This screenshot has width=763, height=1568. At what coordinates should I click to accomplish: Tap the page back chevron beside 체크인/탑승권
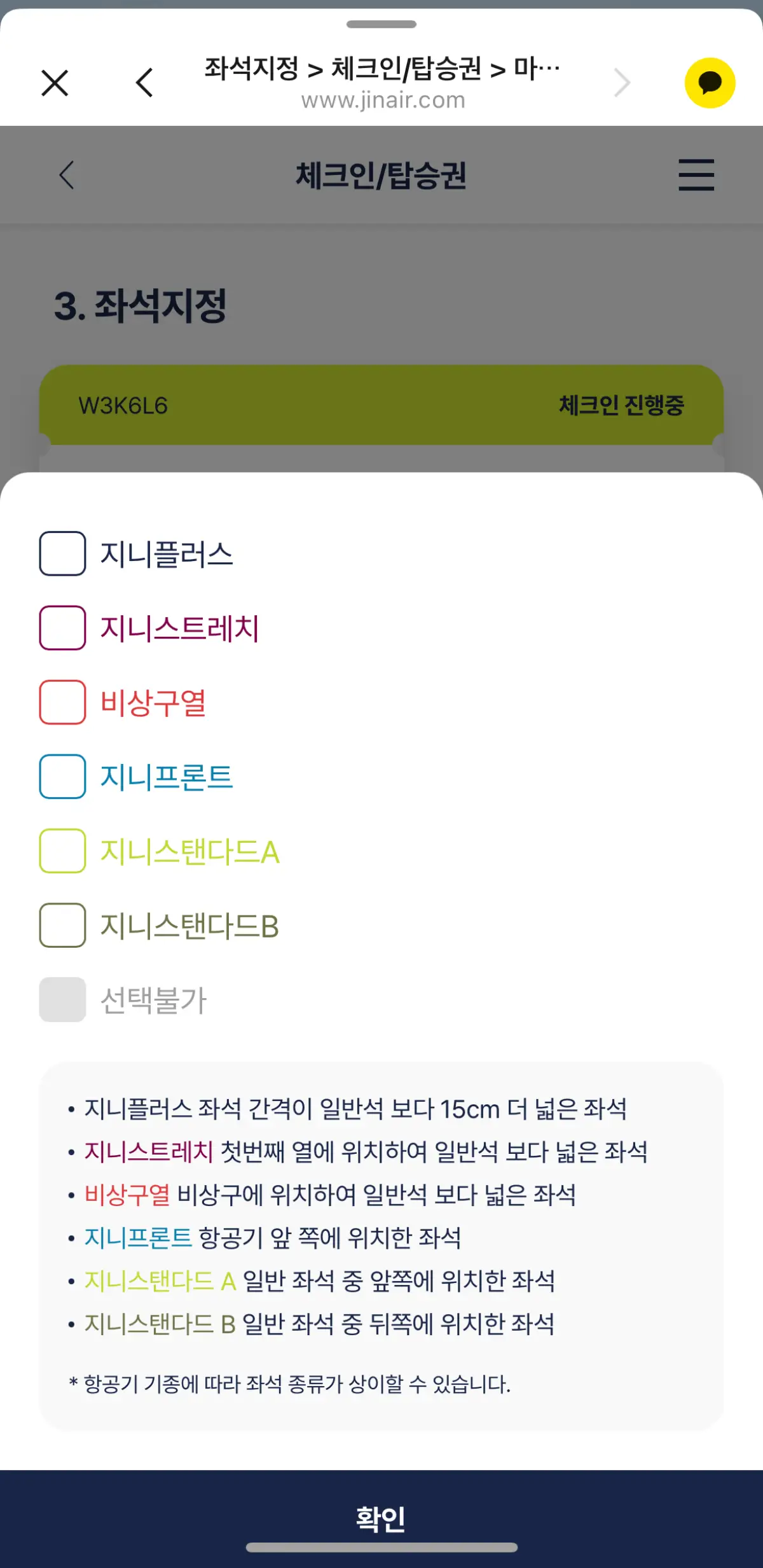coord(68,176)
